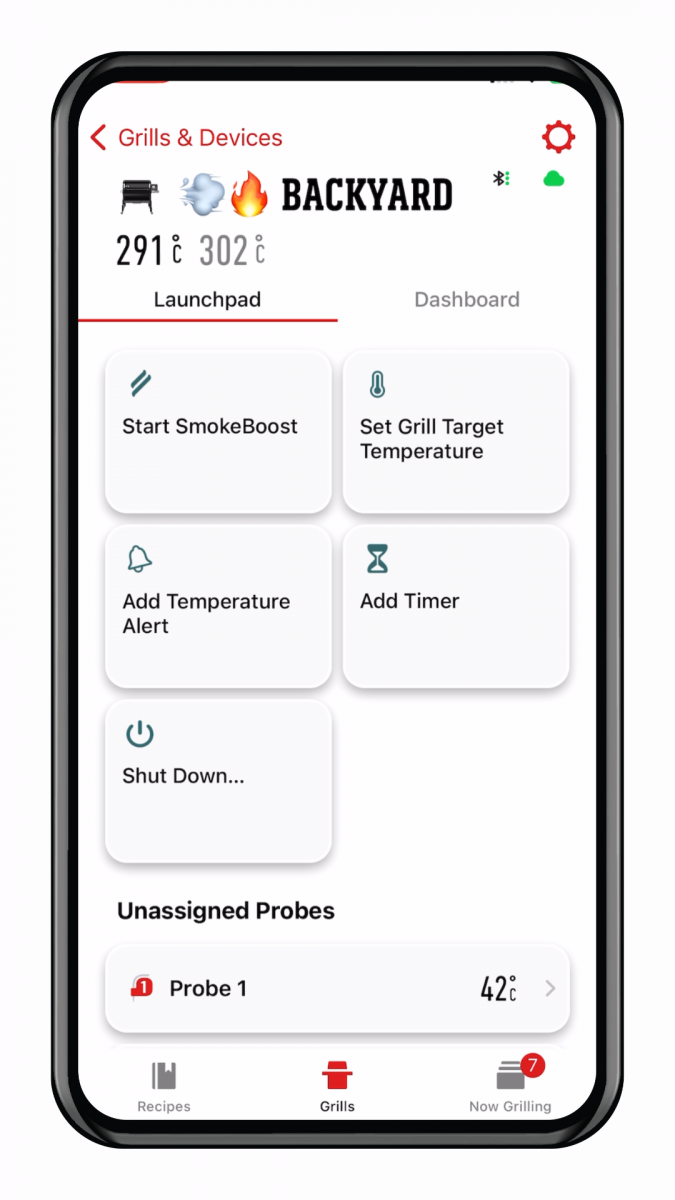Image resolution: width=675 pixels, height=1200 pixels.
Task: Add a temperature alert
Action: pos(218,607)
